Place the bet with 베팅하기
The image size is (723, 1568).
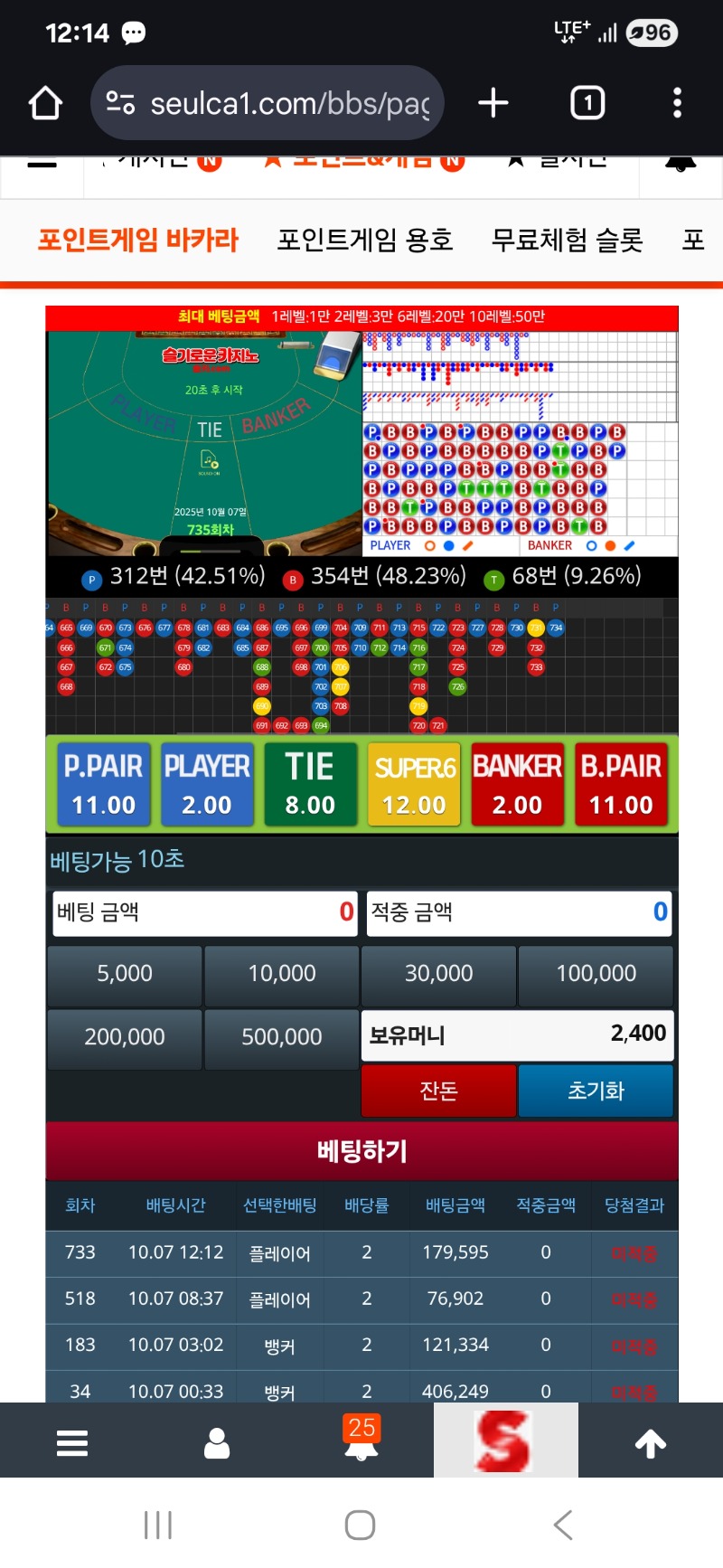click(x=361, y=1151)
